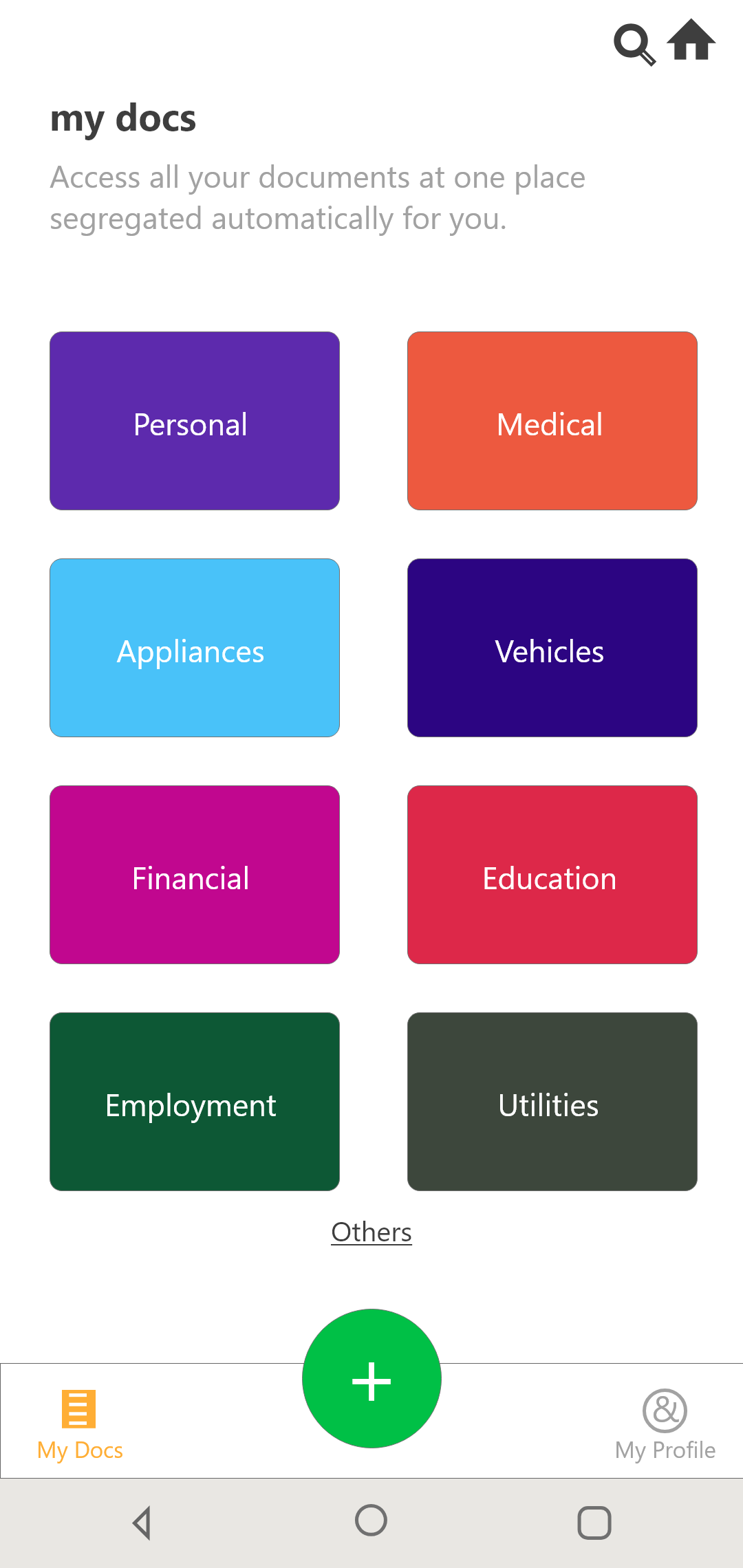
Task: Open the search icon
Action: [634, 43]
